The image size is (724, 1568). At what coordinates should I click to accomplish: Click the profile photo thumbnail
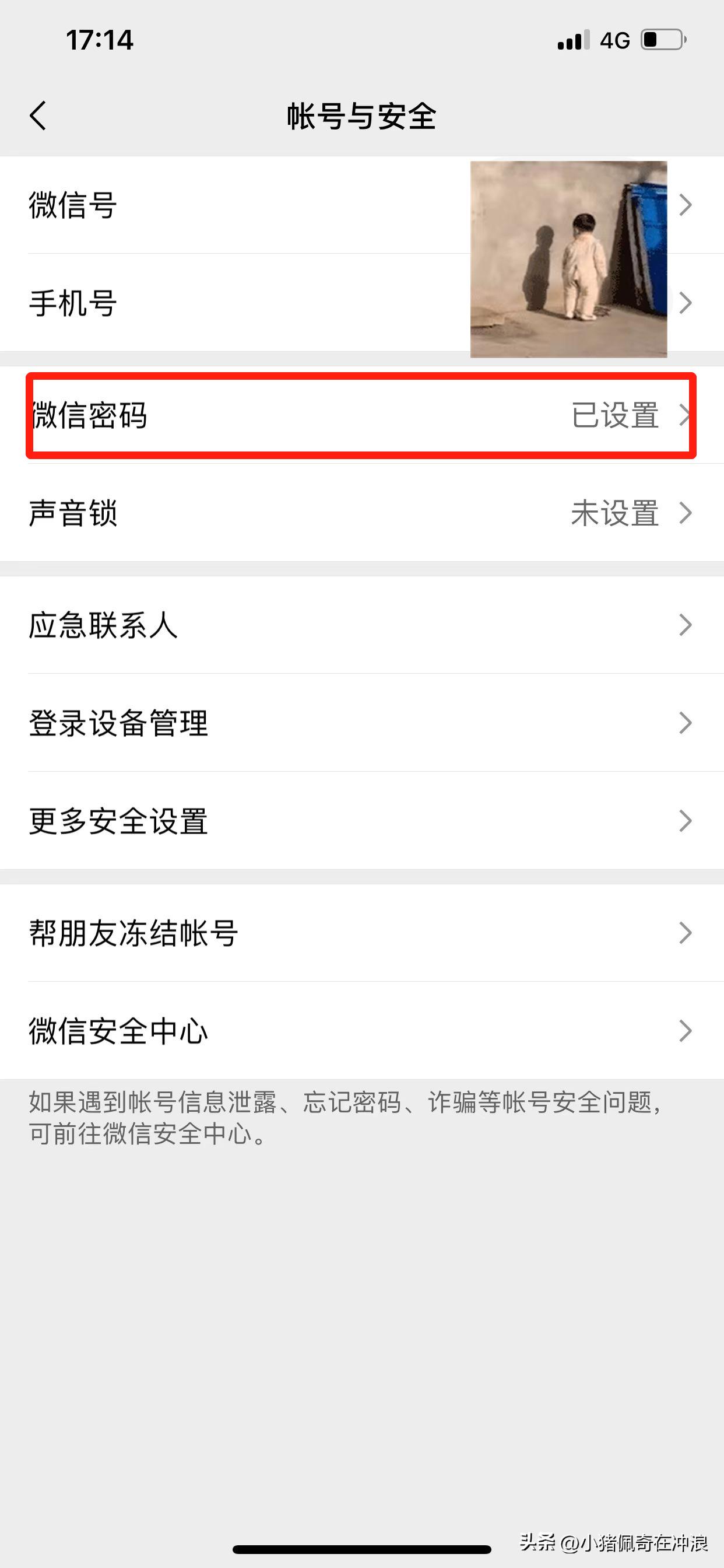pos(569,256)
